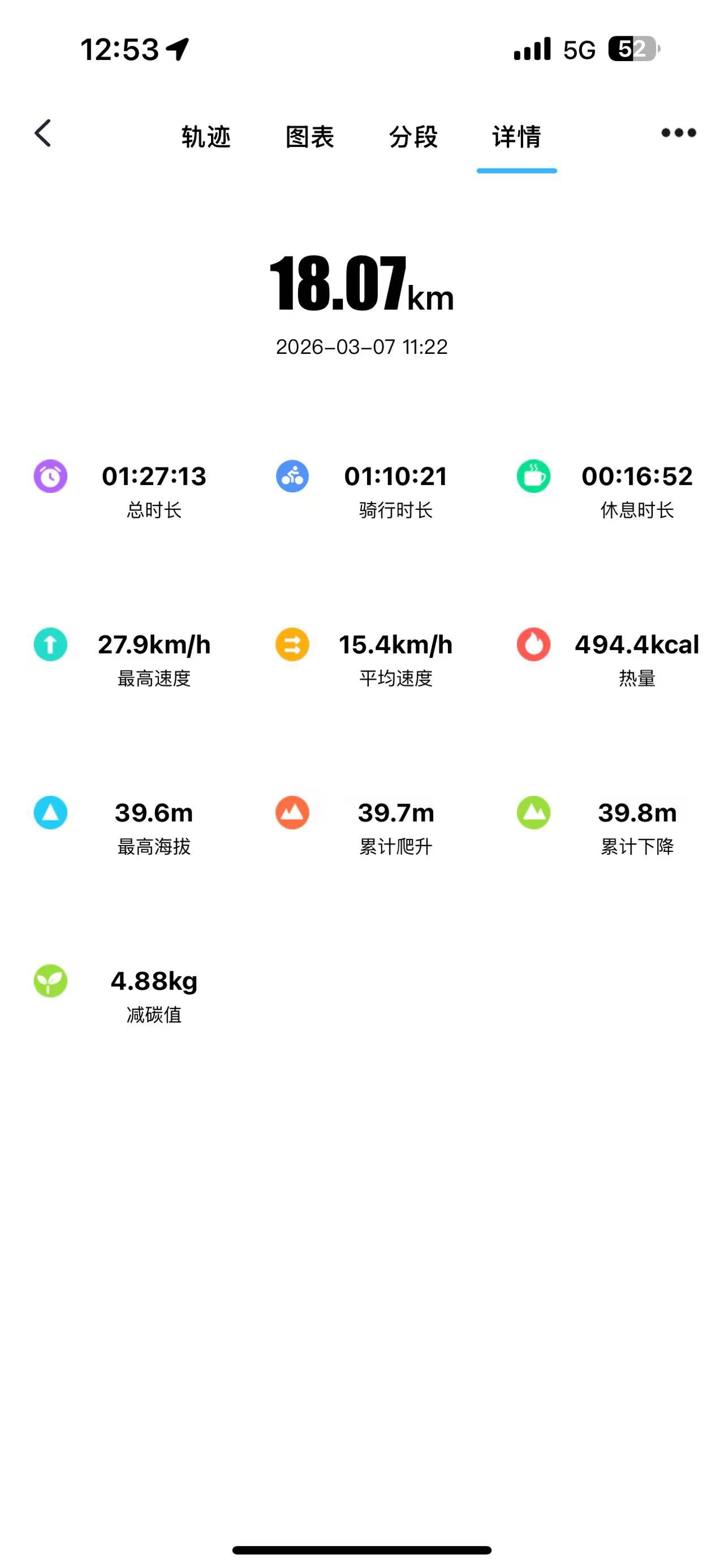The height and width of the screenshot is (1568, 724).
Task: Open the 分段 tab
Action: pyautogui.click(x=413, y=136)
